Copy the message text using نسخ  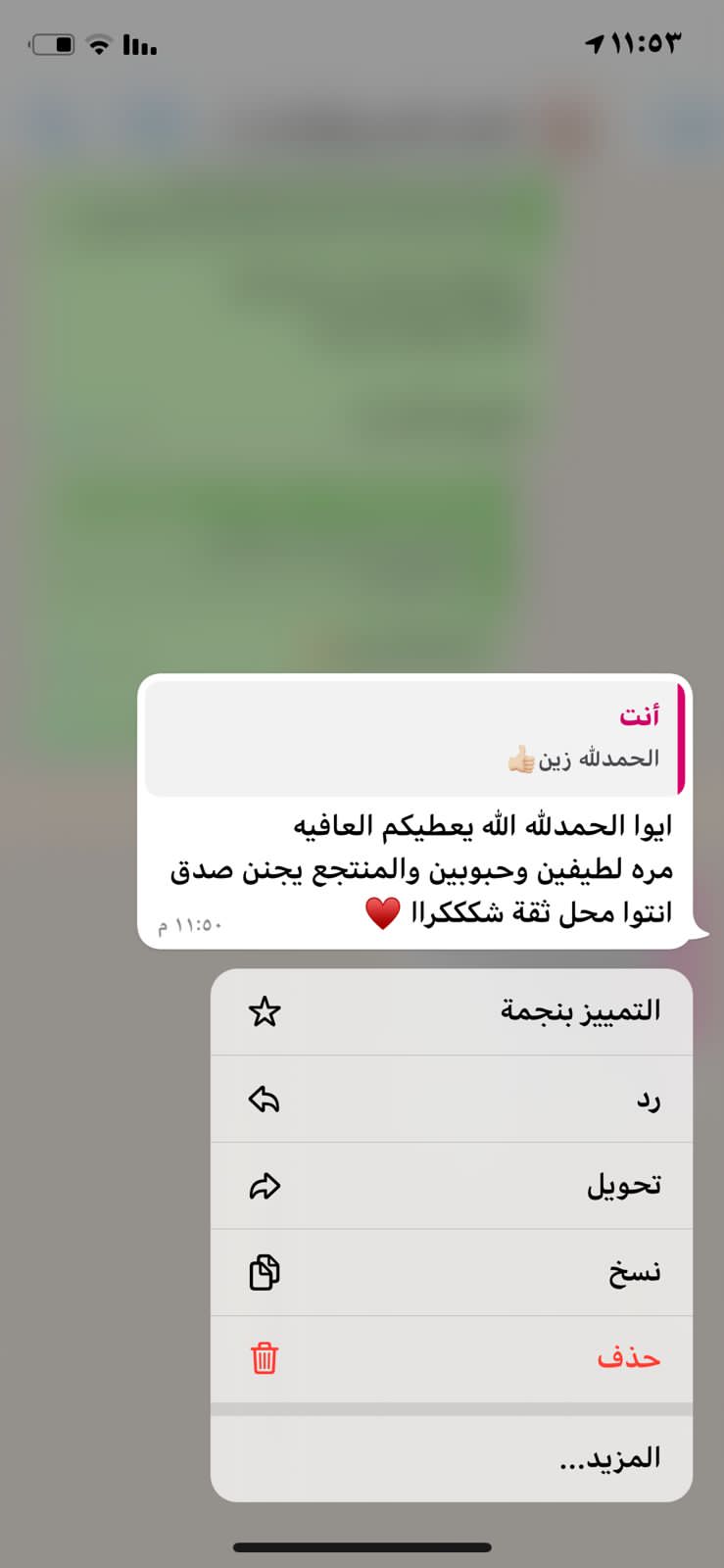451,1272
